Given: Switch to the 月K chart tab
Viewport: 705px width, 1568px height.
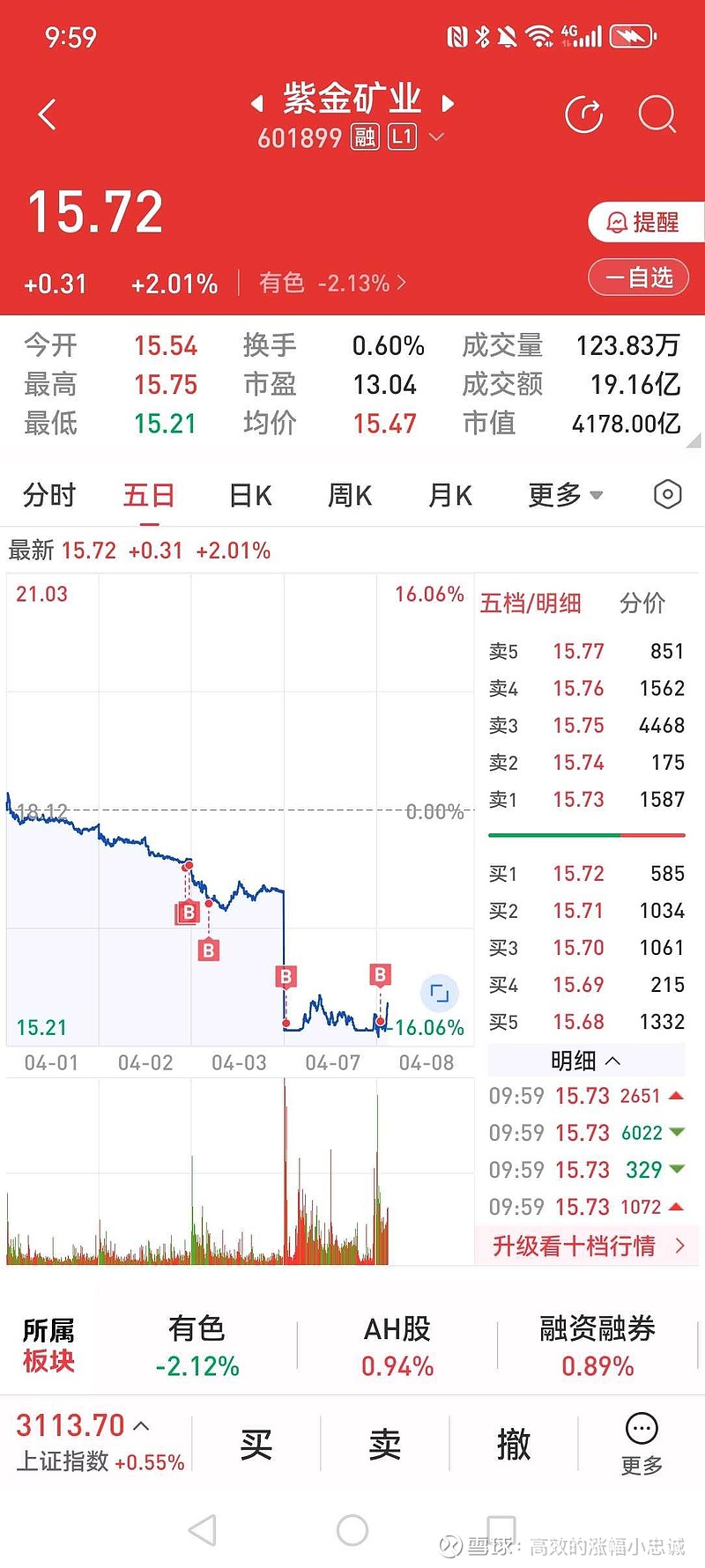Looking at the screenshot, I should pos(450,495).
